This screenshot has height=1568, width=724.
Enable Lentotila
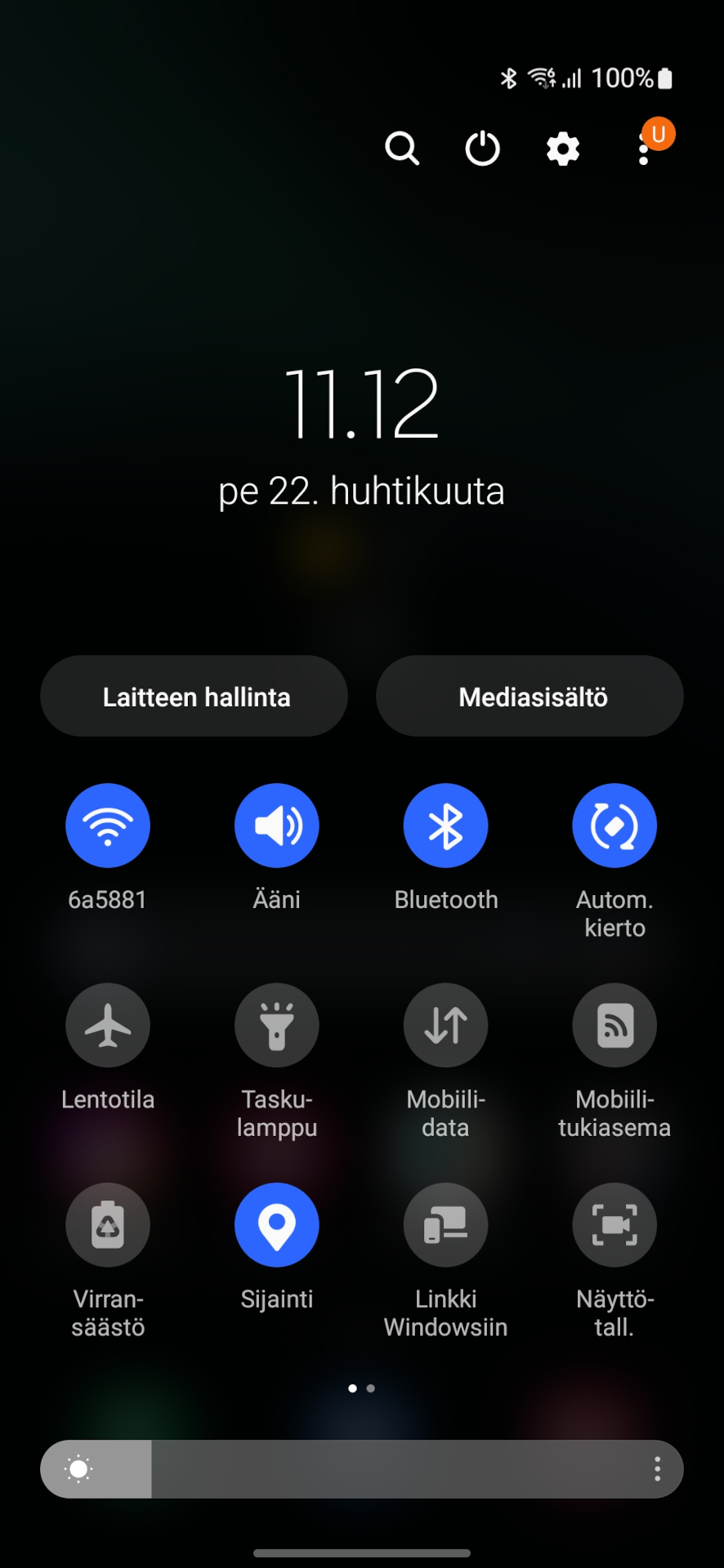pyautogui.click(x=108, y=1025)
